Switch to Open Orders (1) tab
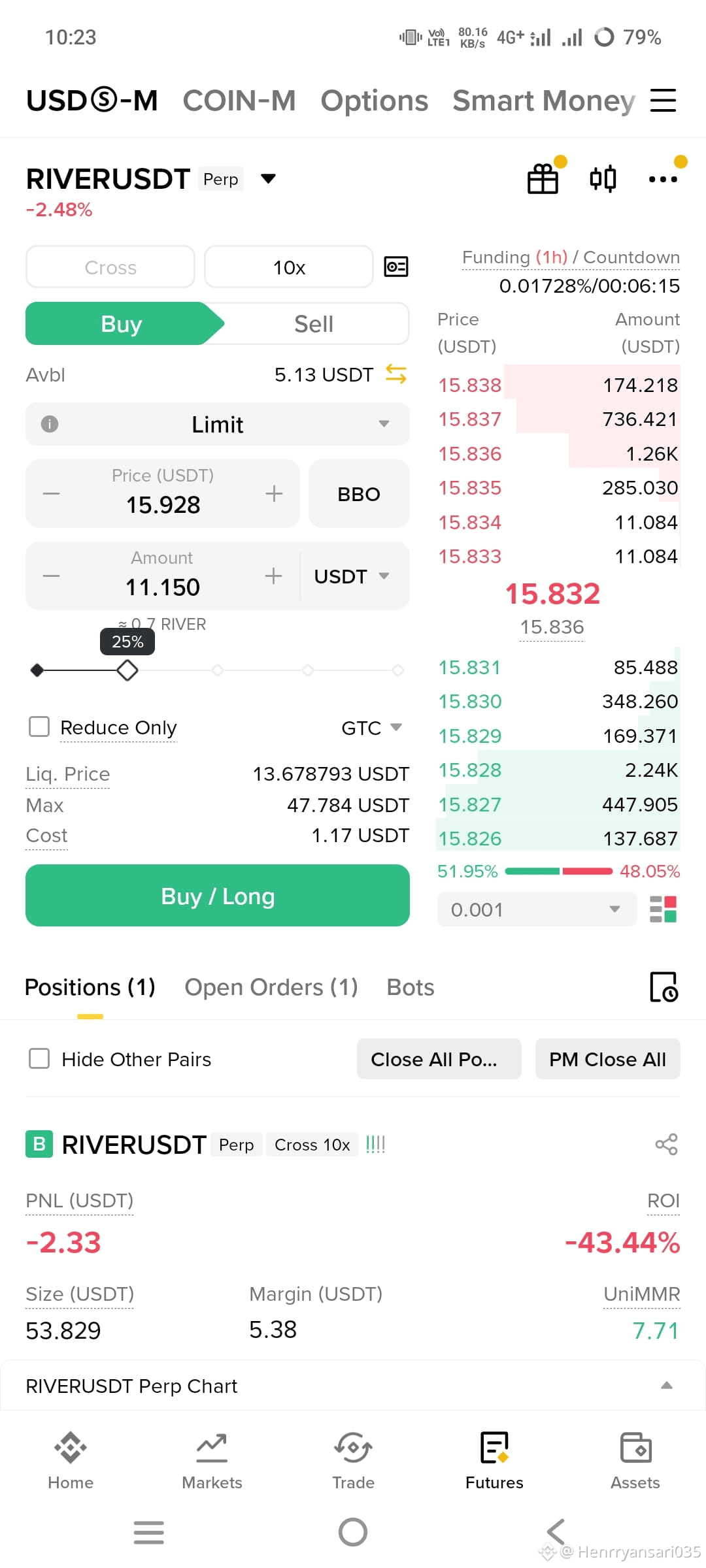 click(271, 987)
